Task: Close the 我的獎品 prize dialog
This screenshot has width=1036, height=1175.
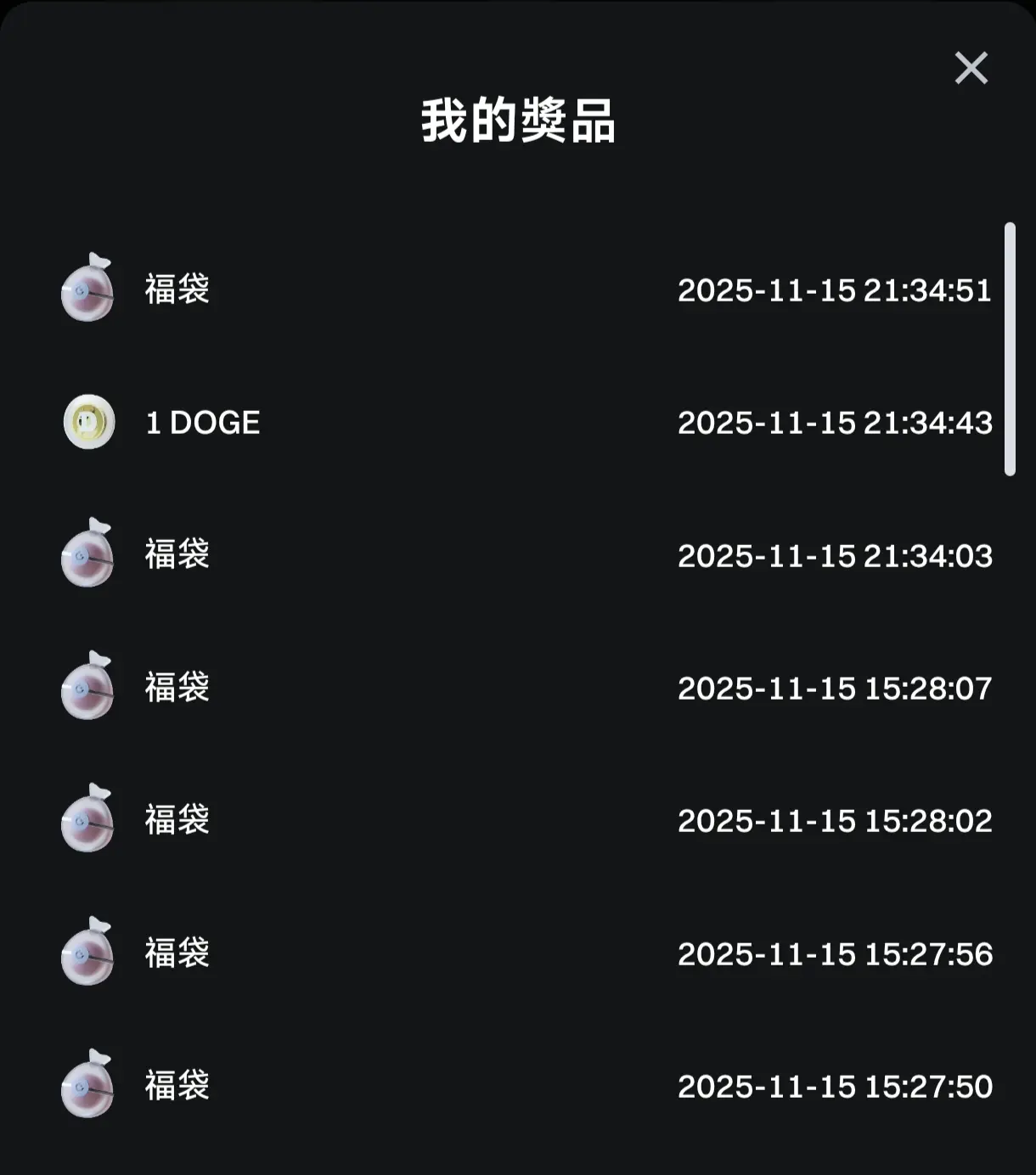Action: pos(971,69)
